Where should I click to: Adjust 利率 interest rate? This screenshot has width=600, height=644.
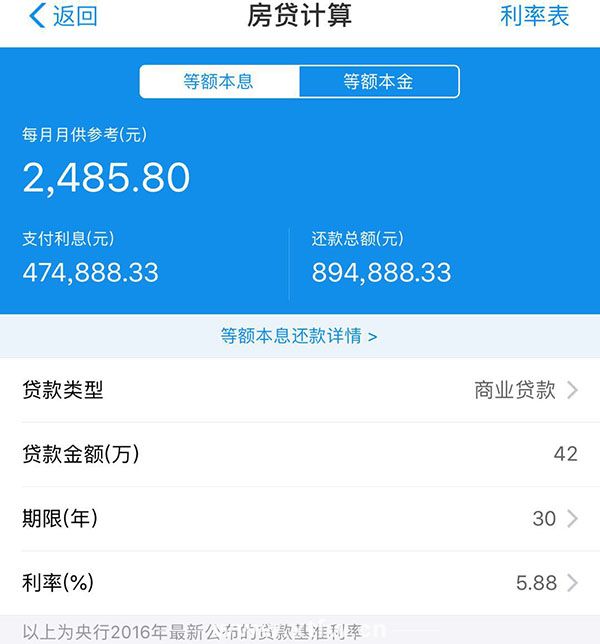pyautogui.click(x=300, y=582)
